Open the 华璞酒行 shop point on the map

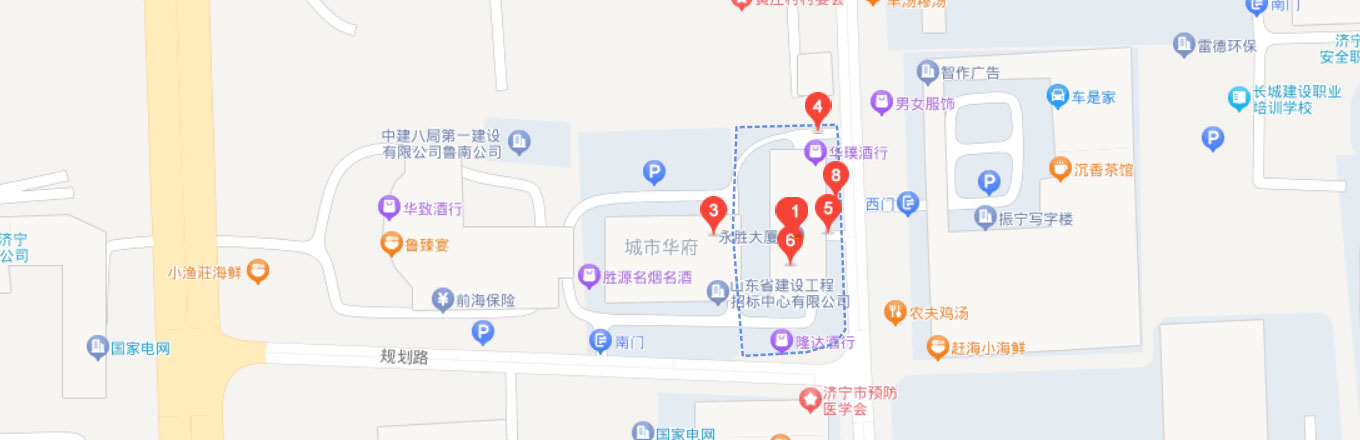click(x=816, y=153)
